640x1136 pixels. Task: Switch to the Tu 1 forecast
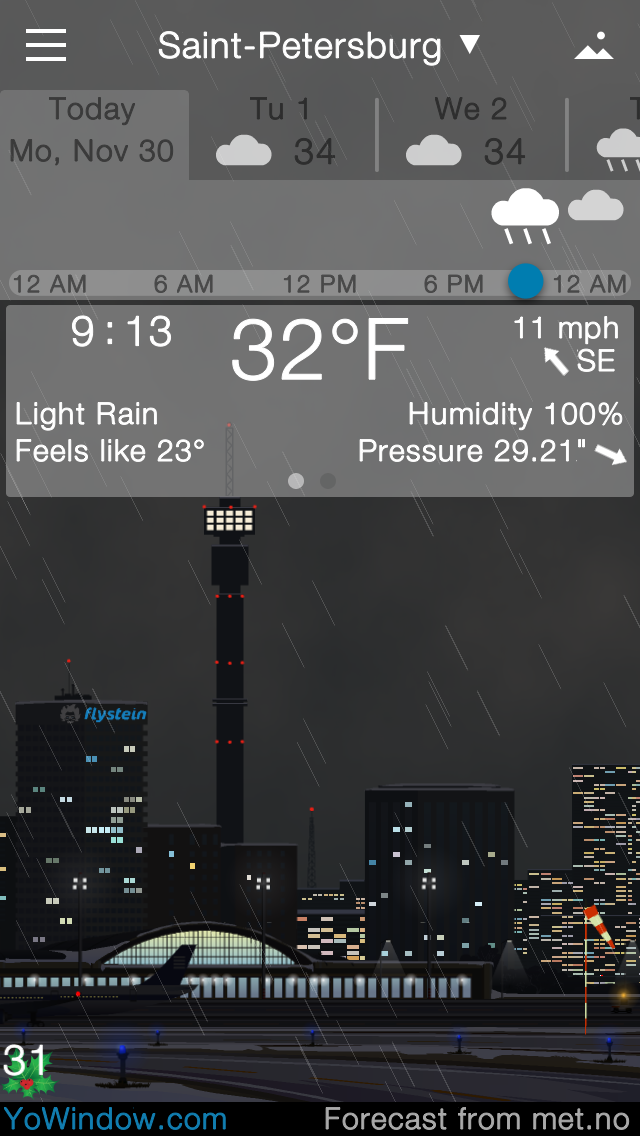tap(281, 132)
